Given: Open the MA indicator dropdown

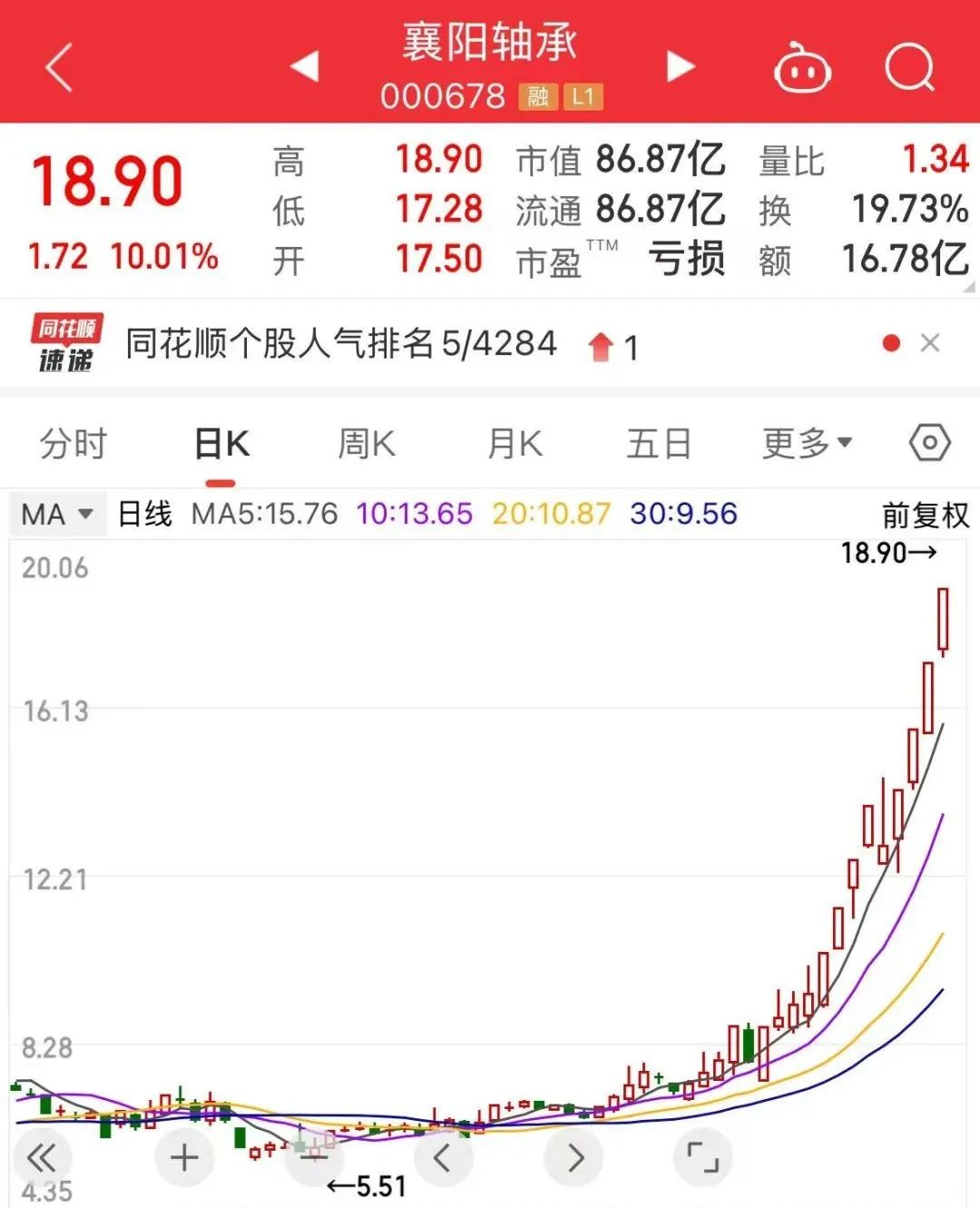Looking at the screenshot, I should click(x=57, y=514).
